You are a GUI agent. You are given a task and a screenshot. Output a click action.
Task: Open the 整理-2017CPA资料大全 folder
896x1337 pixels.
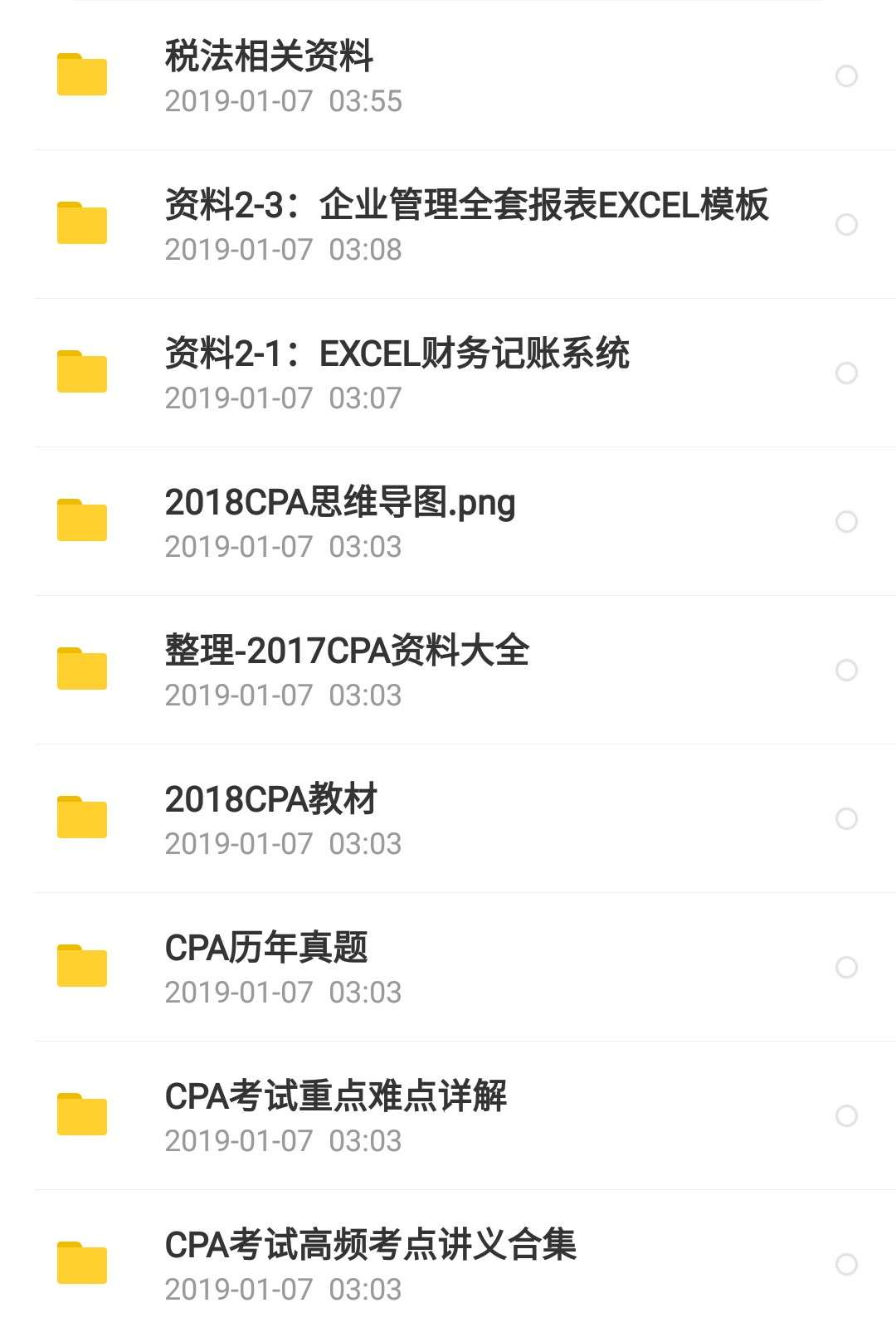[x=347, y=651]
